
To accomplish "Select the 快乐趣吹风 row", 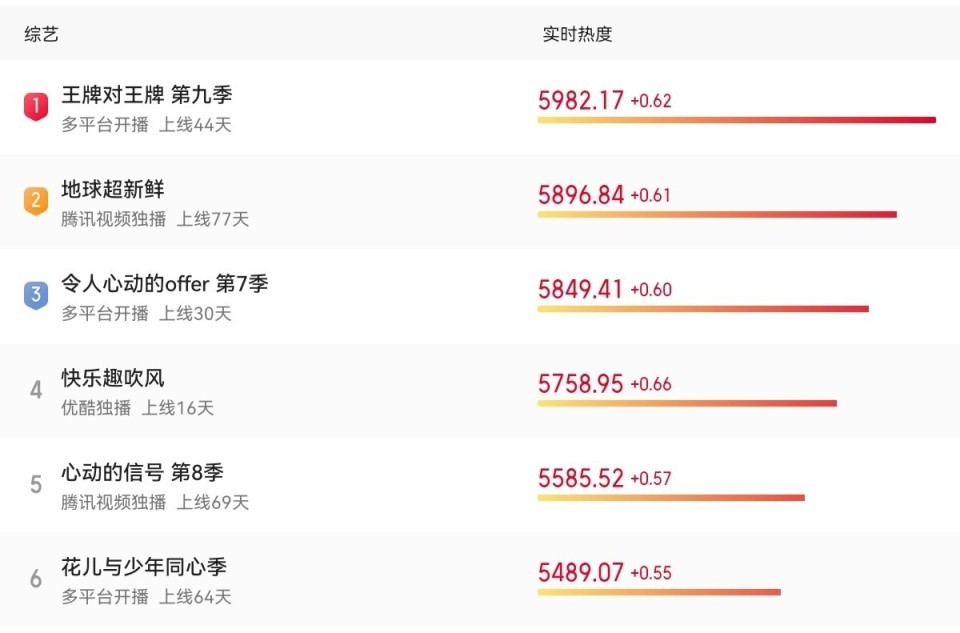I will click(113, 379).
